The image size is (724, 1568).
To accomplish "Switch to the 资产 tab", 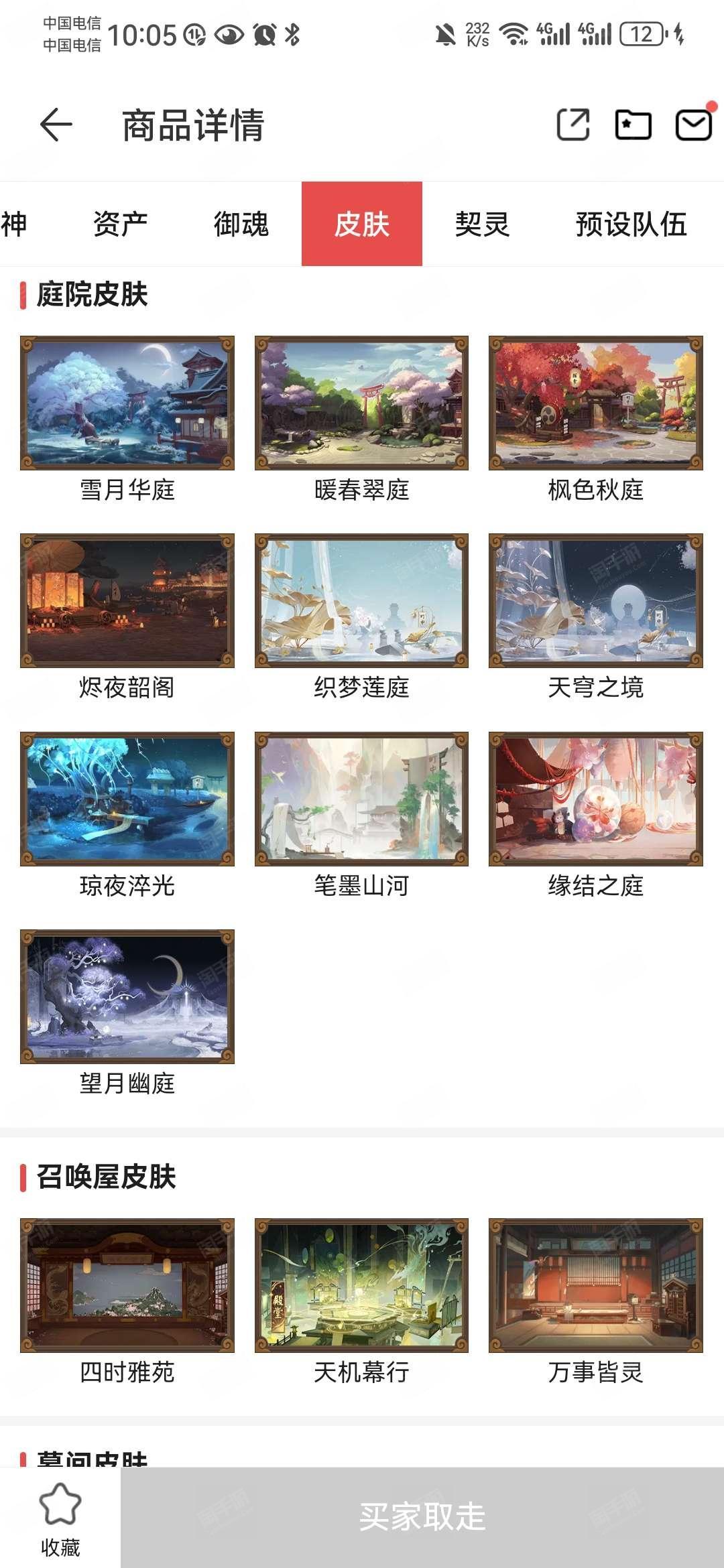I will [121, 224].
